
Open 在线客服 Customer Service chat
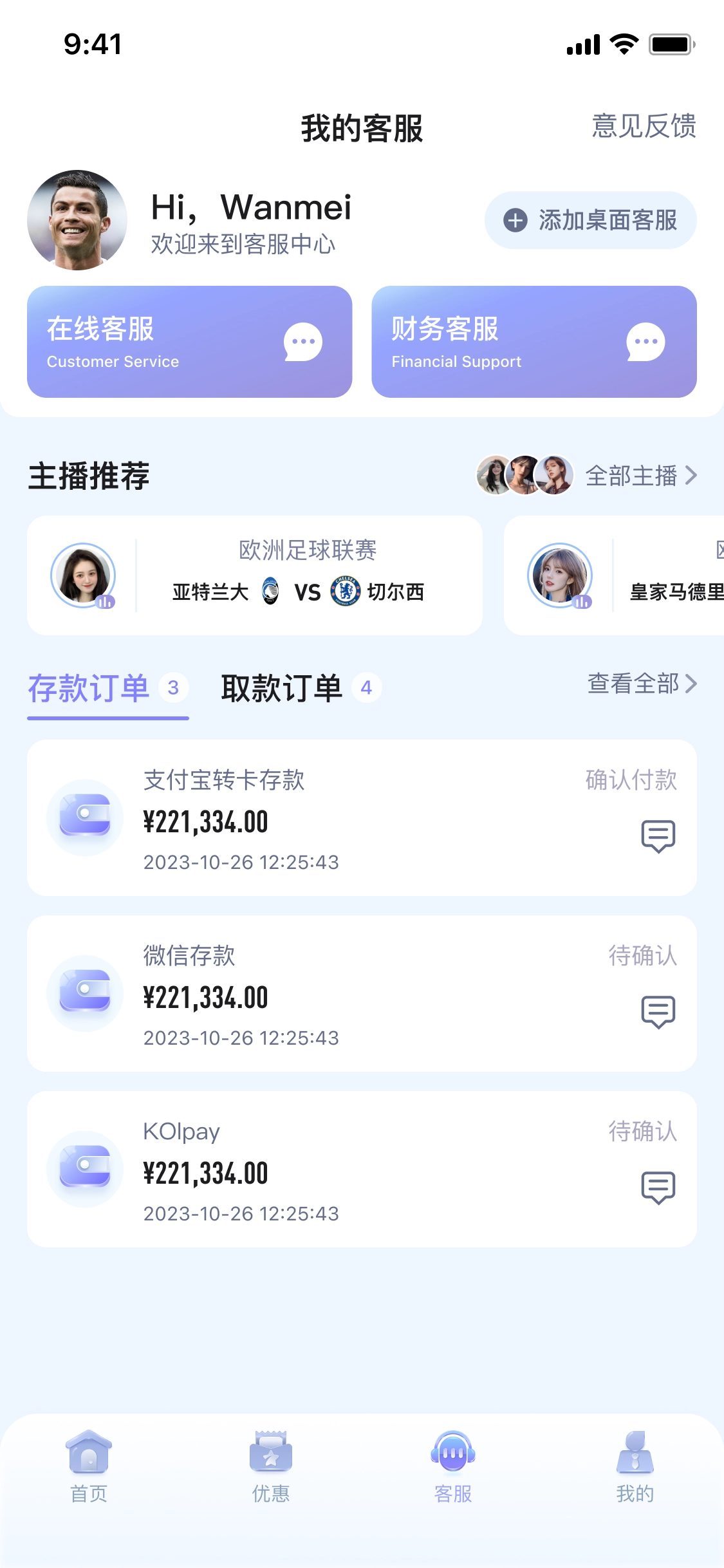(189, 342)
